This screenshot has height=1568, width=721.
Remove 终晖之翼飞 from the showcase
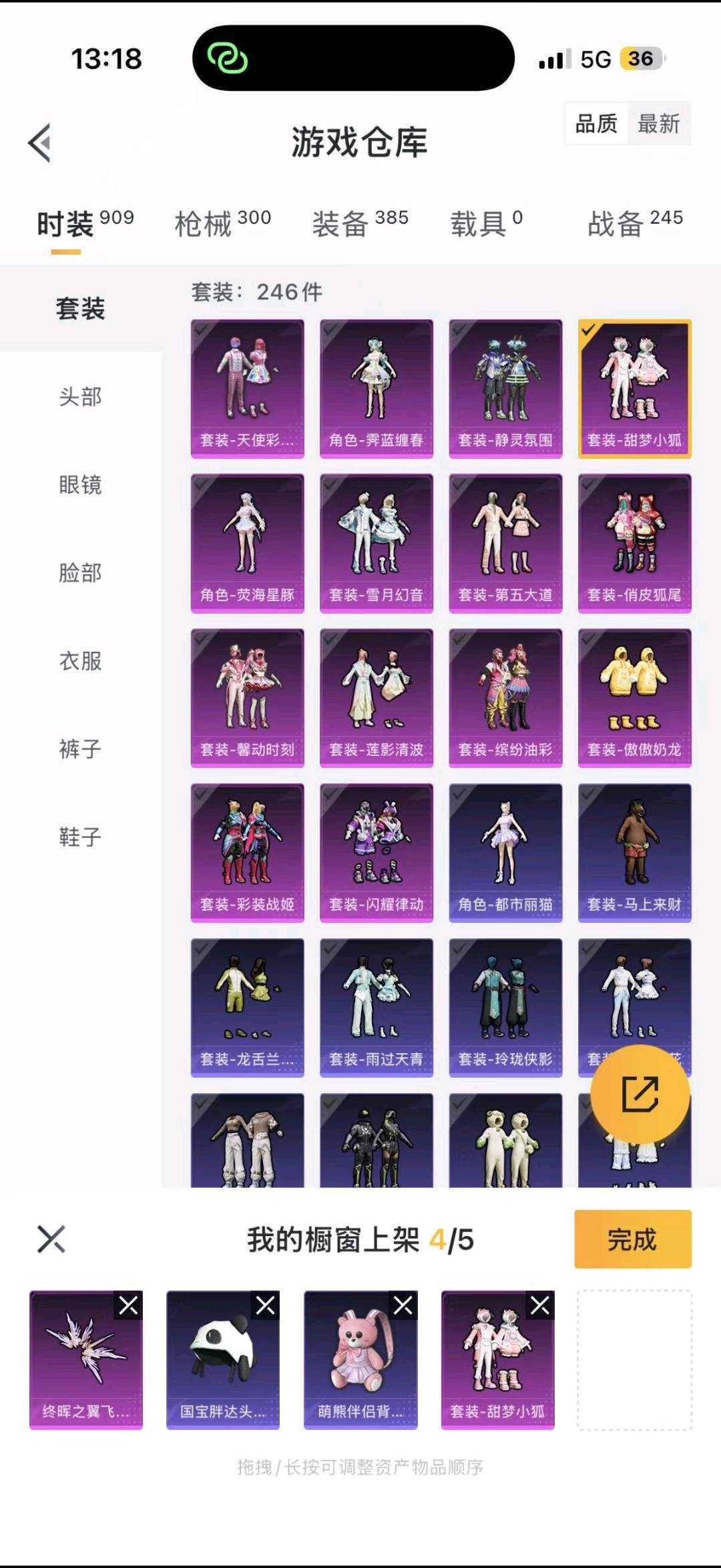click(x=128, y=1305)
